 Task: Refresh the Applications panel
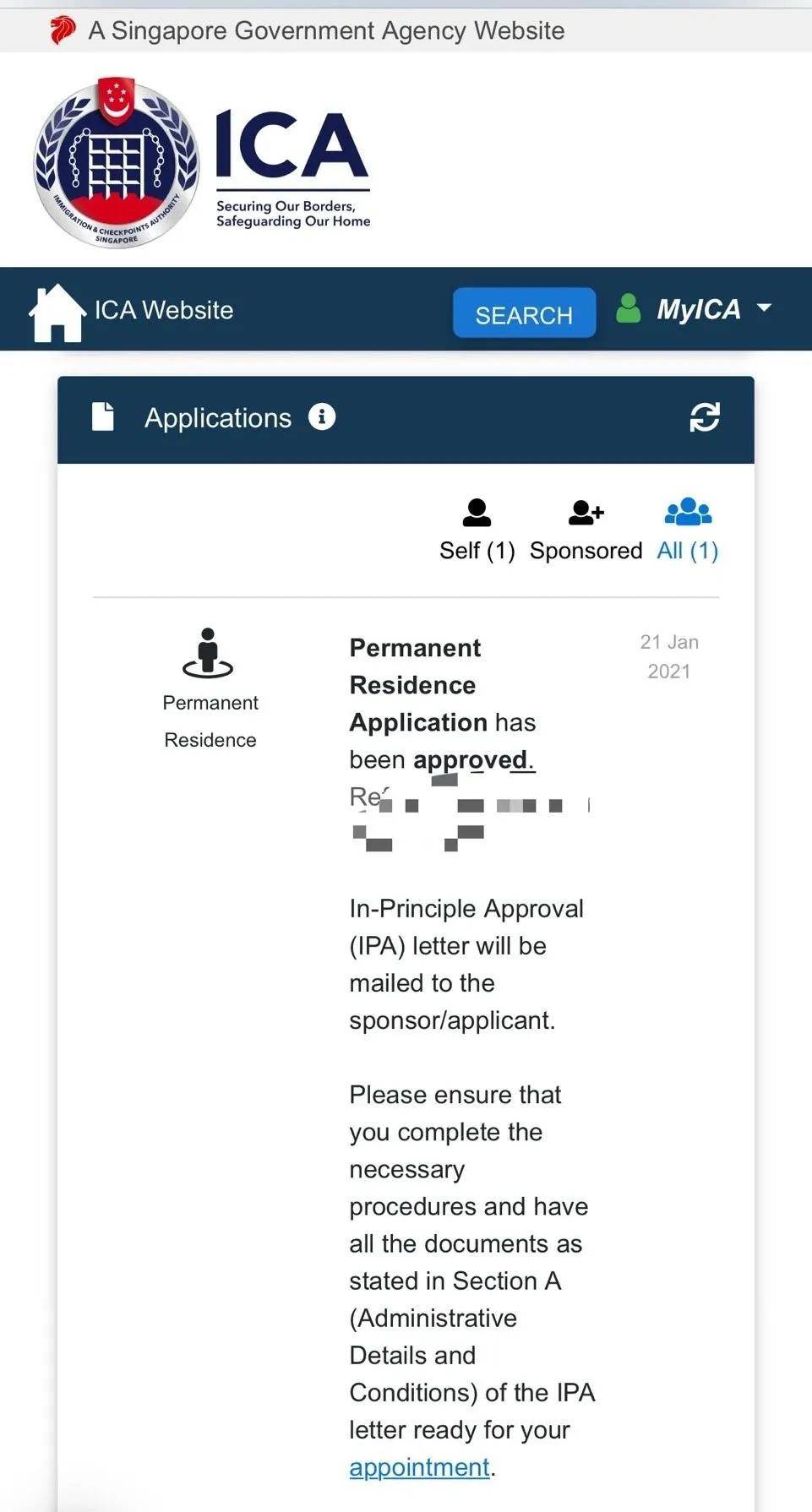[x=705, y=417]
